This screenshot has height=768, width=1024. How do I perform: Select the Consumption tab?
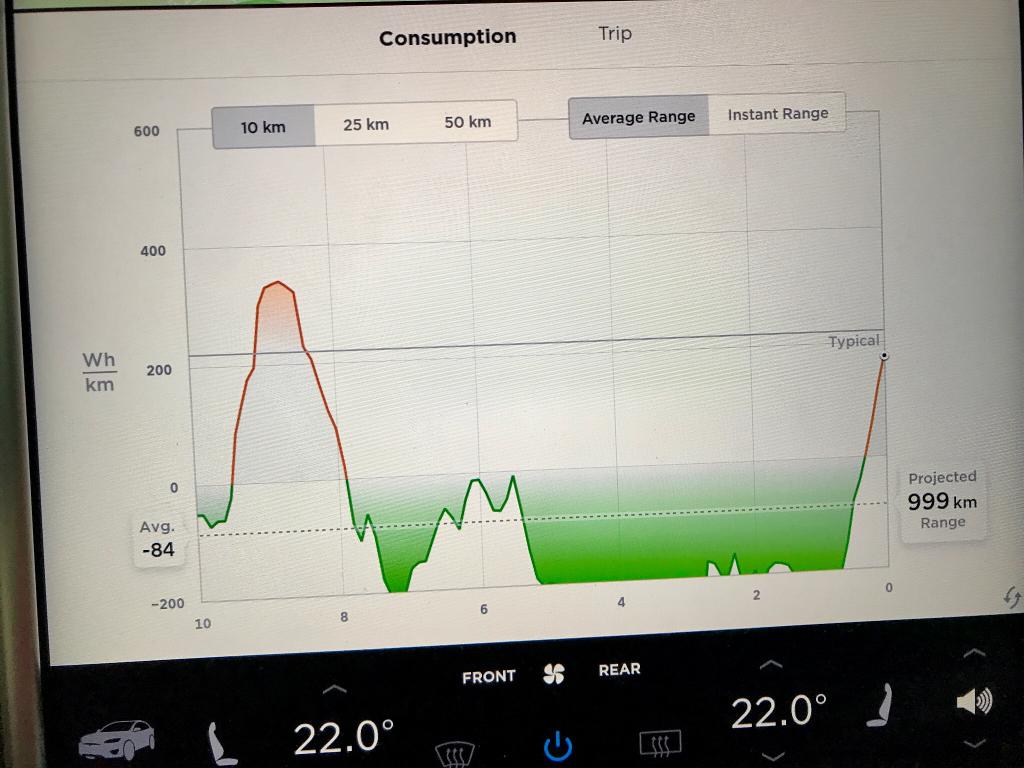pyautogui.click(x=447, y=37)
